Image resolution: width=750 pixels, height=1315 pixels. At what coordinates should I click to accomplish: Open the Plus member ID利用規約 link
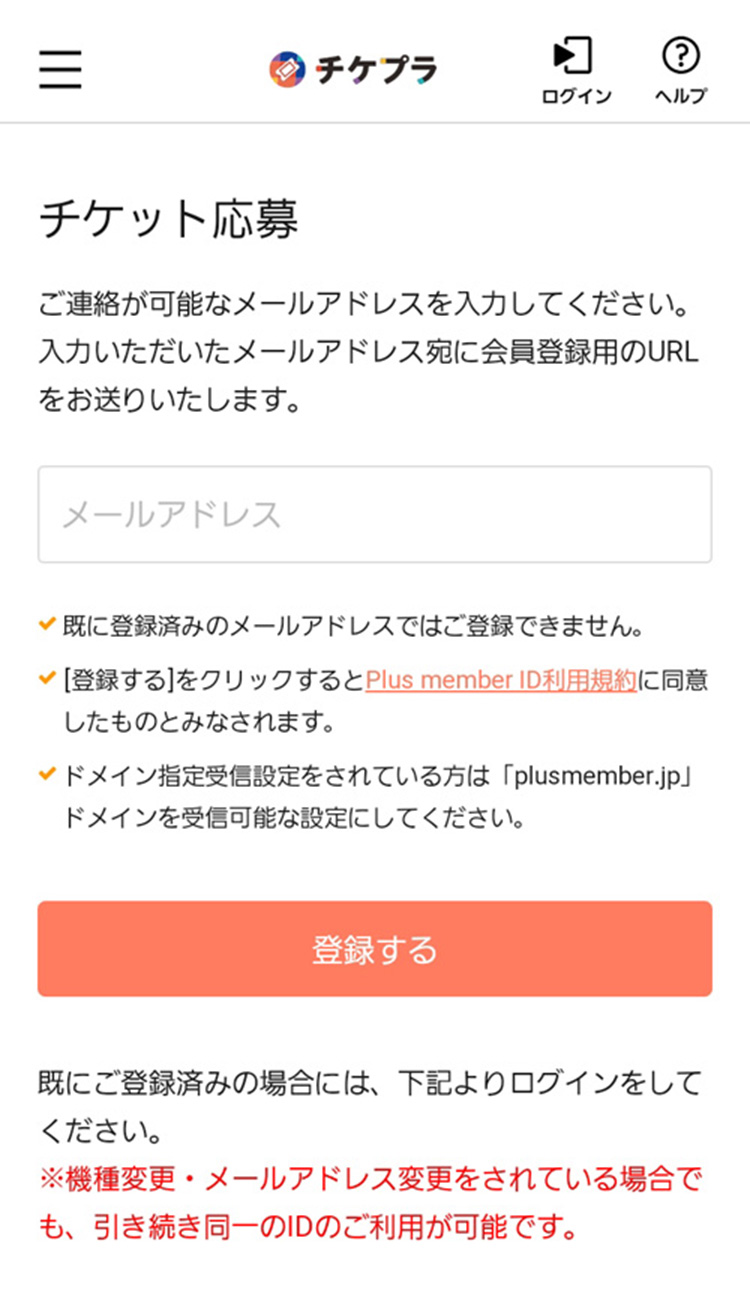tap(501, 680)
